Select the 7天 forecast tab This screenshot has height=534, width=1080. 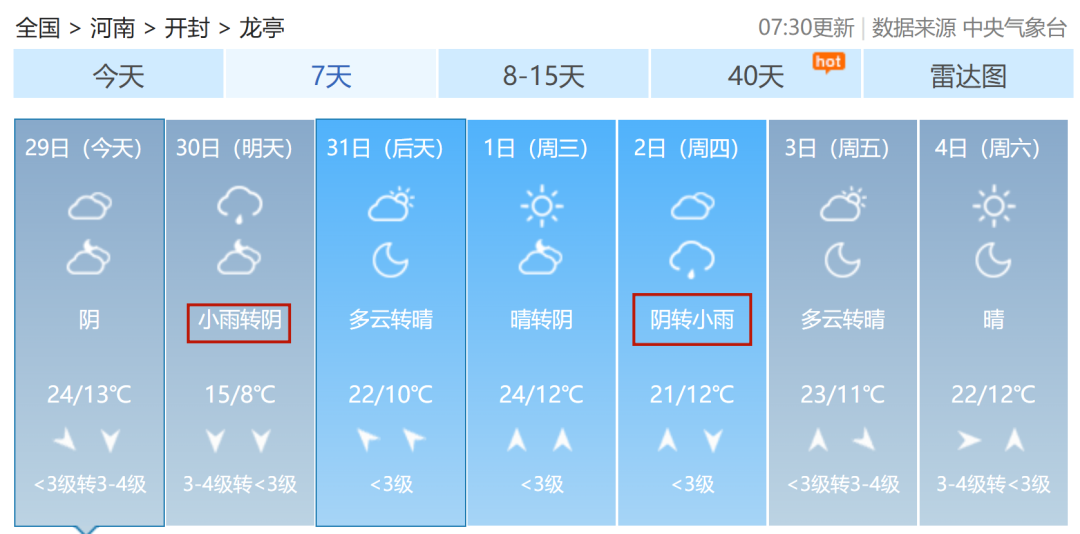tap(331, 76)
